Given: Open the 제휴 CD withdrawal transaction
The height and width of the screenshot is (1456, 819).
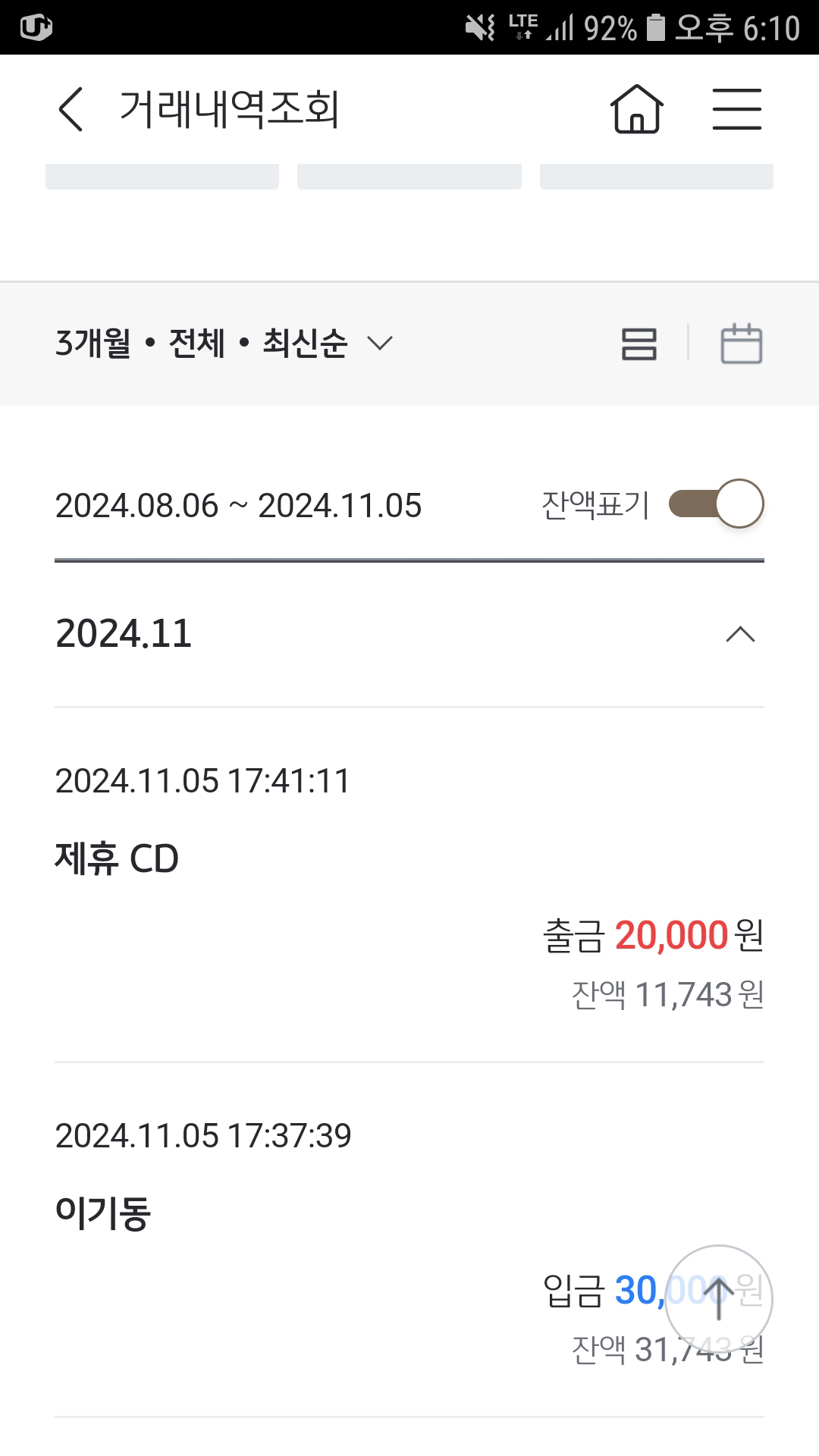Looking at the screenshot, I should 409,886.
